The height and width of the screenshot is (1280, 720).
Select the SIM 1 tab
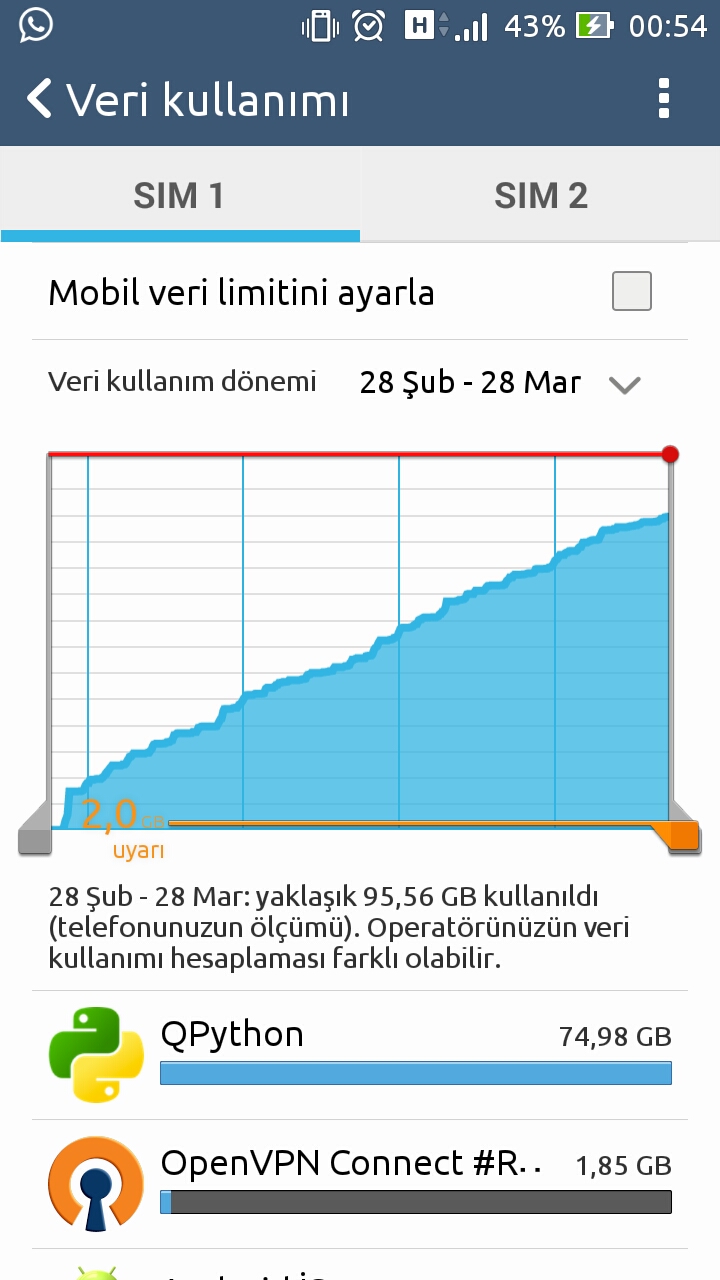click(180, 195)
